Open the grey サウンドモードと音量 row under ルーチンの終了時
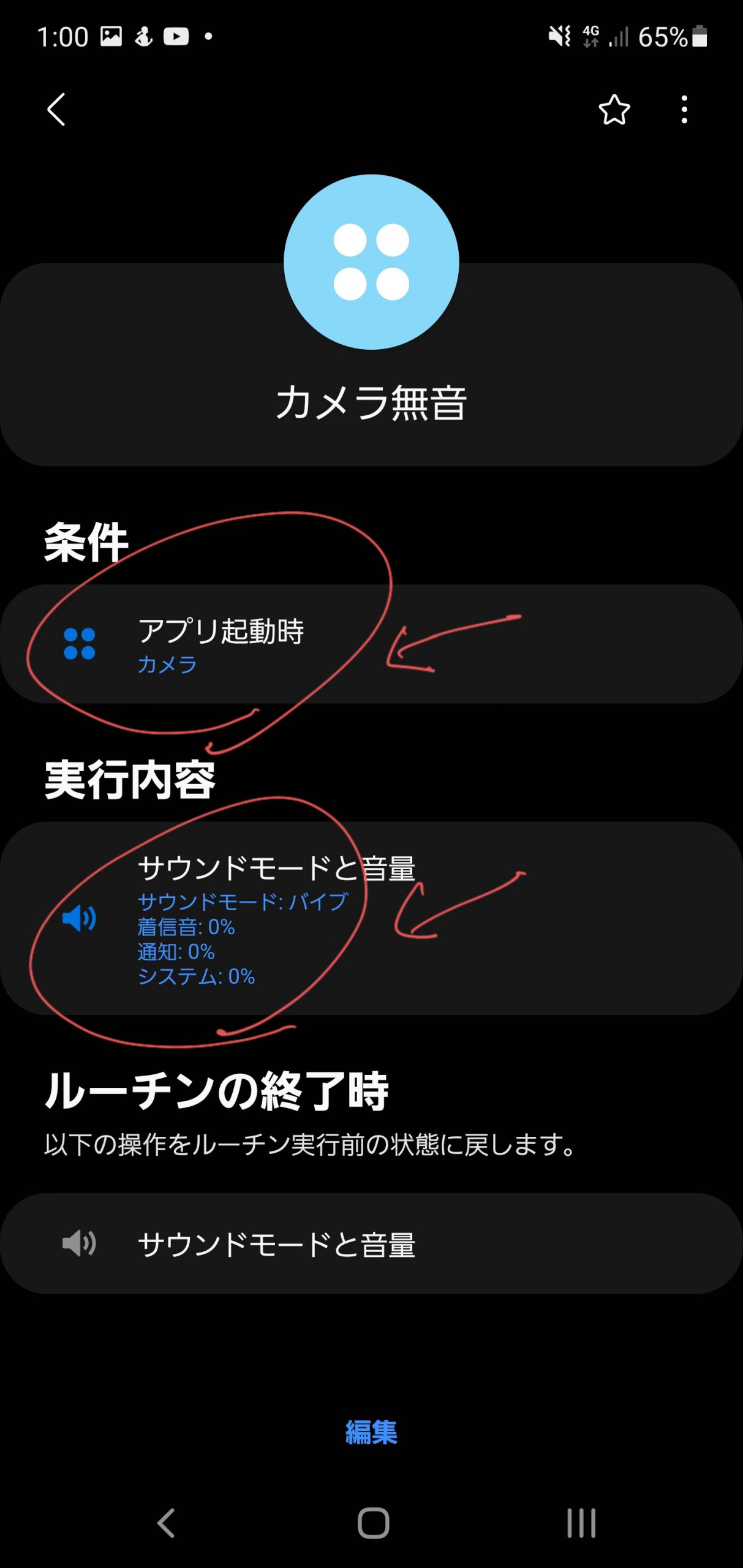This screenshot has height=1568, width=743. click(x=371, y=1244)
